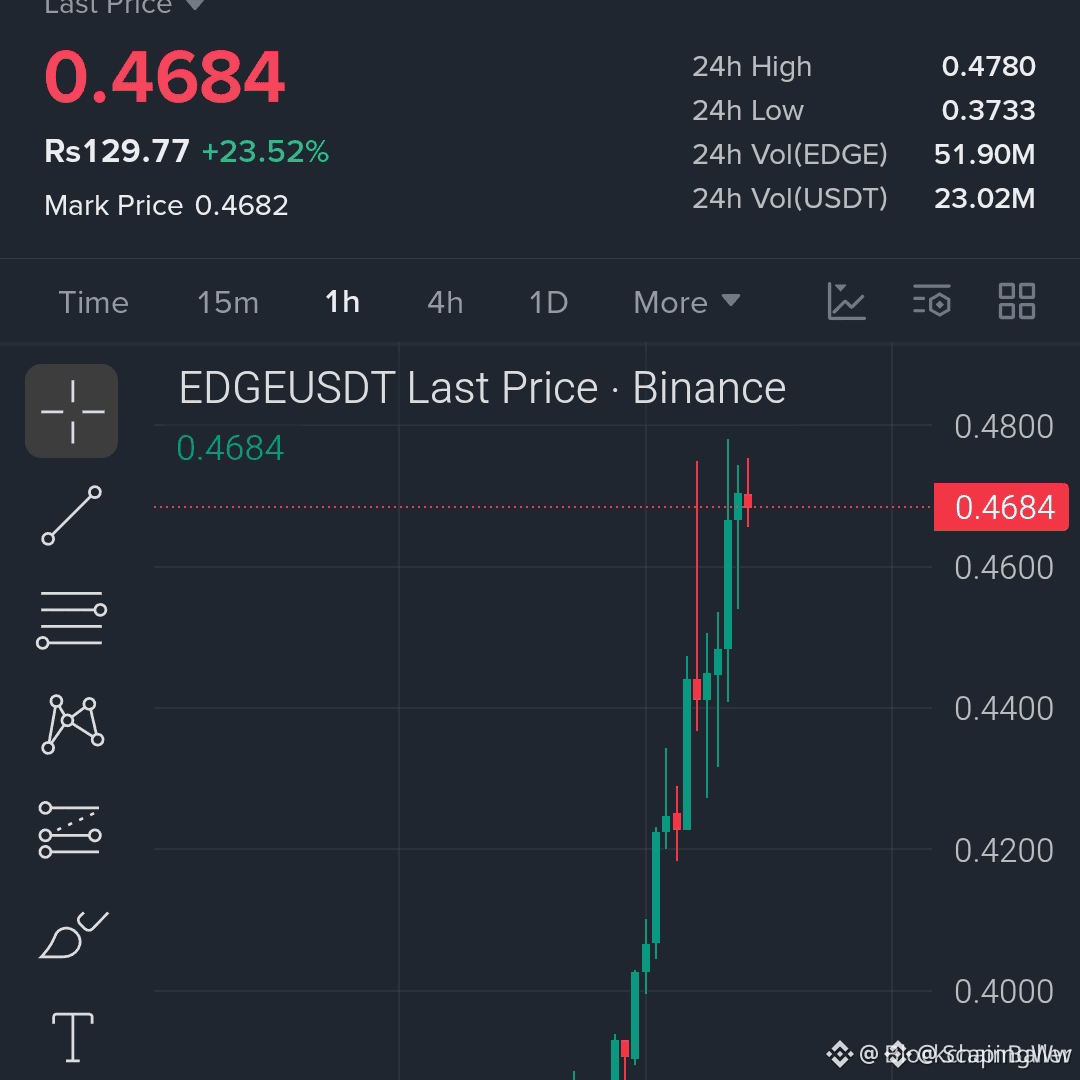Viewport: 1080px width, 1080px height.
Task: Choose the horizontal lines tool
Action: point(72,619)
